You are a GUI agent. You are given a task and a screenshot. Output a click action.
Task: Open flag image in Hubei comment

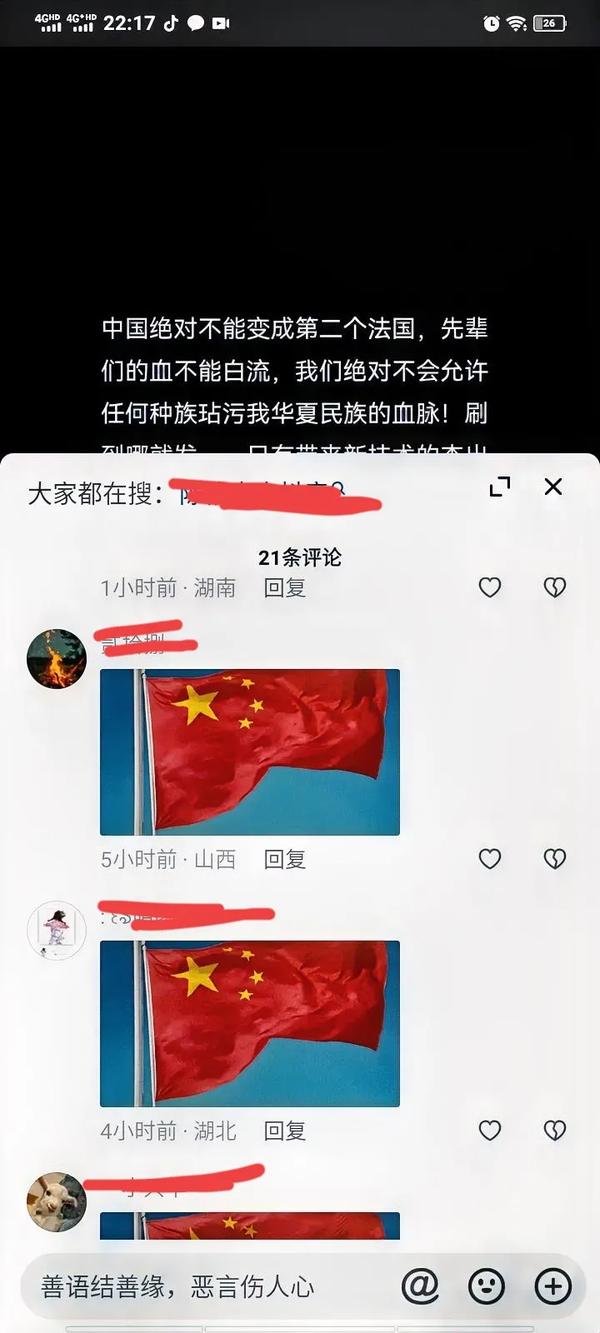point(250,1023)
